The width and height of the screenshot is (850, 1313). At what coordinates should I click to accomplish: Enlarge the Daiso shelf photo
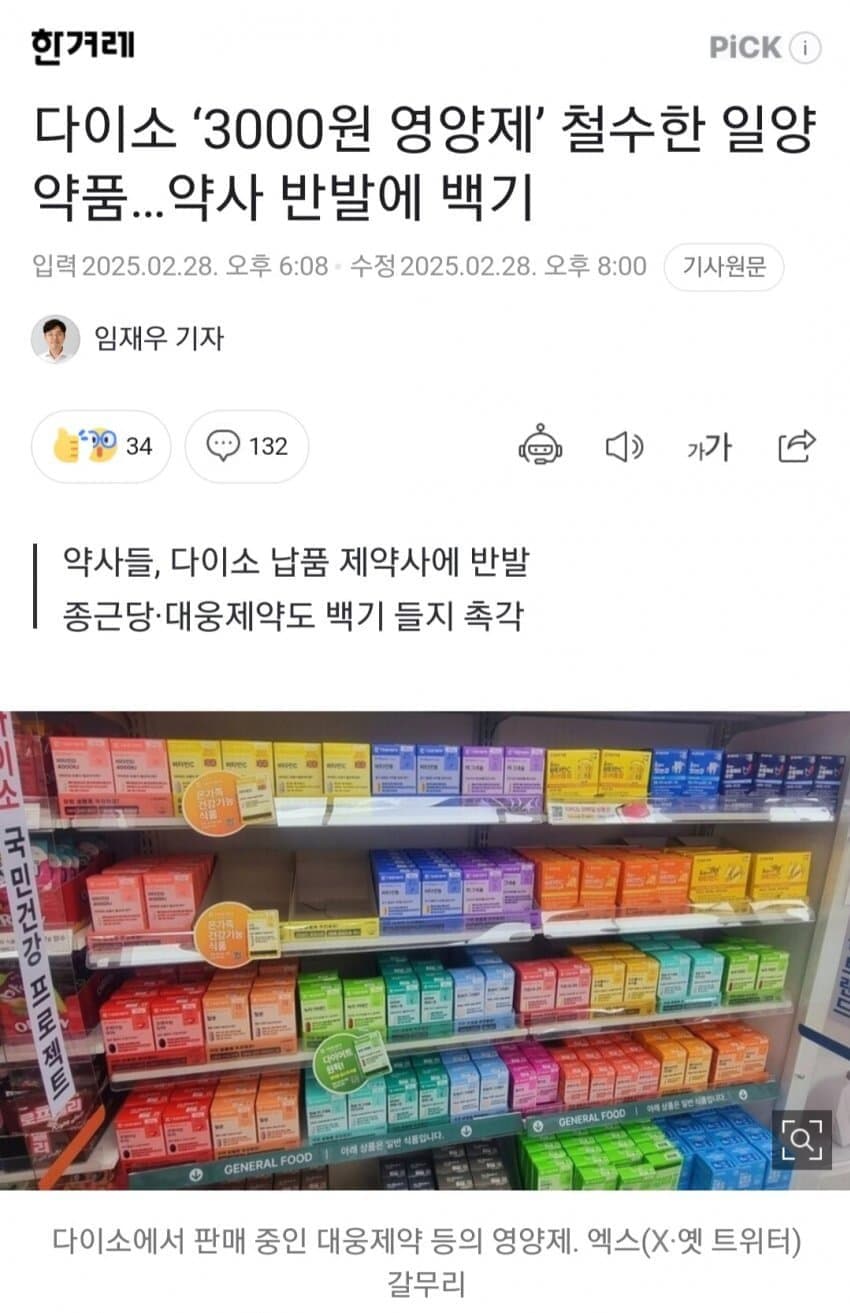[801, 1139]
